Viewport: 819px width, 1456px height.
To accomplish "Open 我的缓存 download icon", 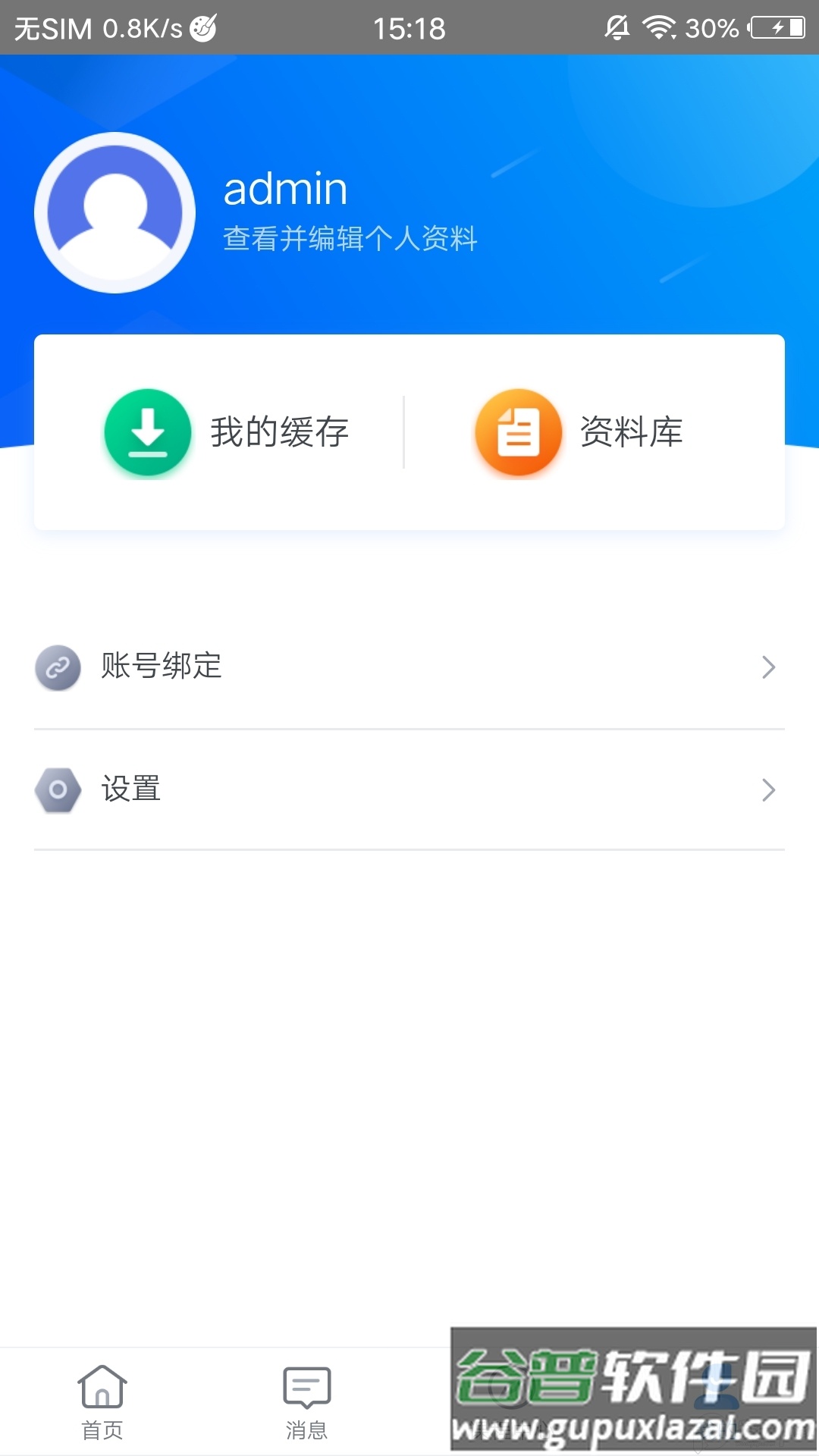I will click(x=148, y=432).
